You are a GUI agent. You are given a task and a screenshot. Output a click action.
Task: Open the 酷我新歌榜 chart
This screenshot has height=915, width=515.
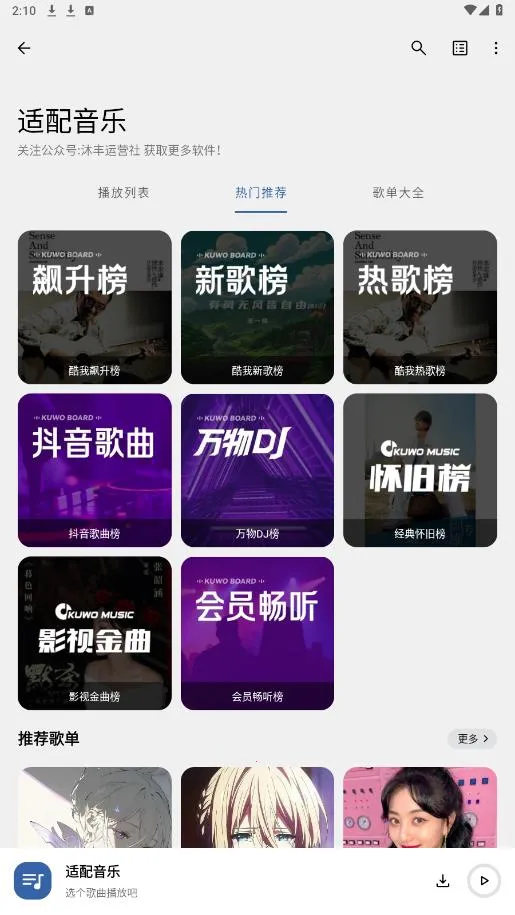tap(257, 307)
